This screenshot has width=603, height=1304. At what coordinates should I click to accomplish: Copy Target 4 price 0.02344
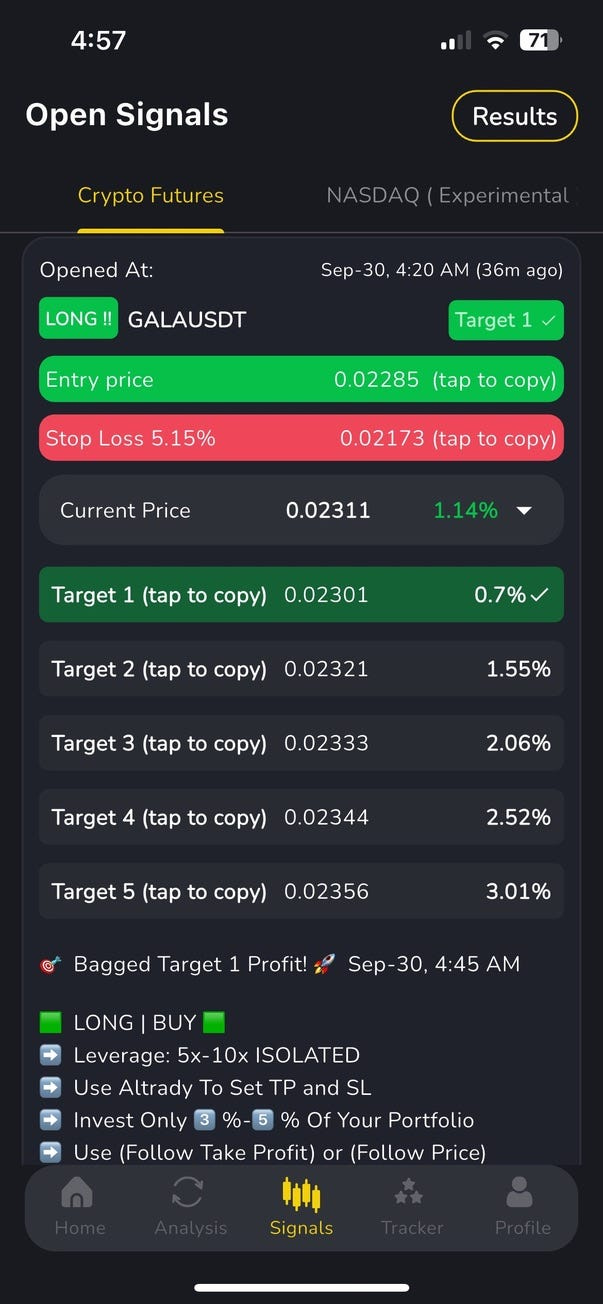click(x=301, y=817)
